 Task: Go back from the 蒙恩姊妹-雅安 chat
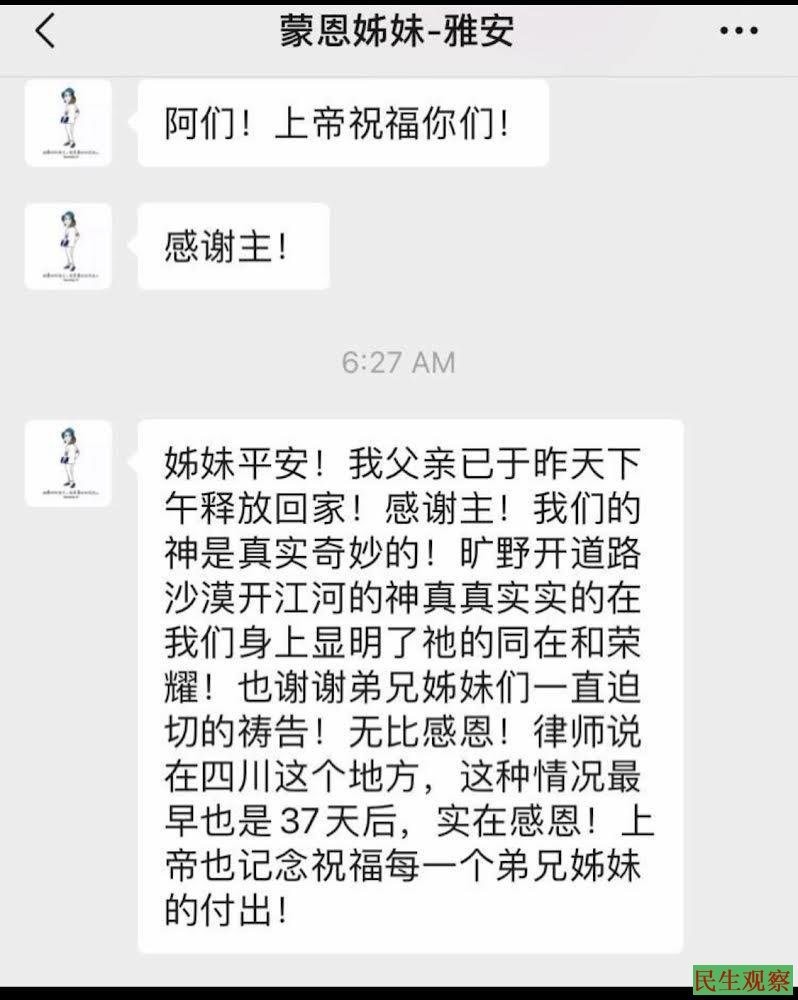click(x=45, y=32)
